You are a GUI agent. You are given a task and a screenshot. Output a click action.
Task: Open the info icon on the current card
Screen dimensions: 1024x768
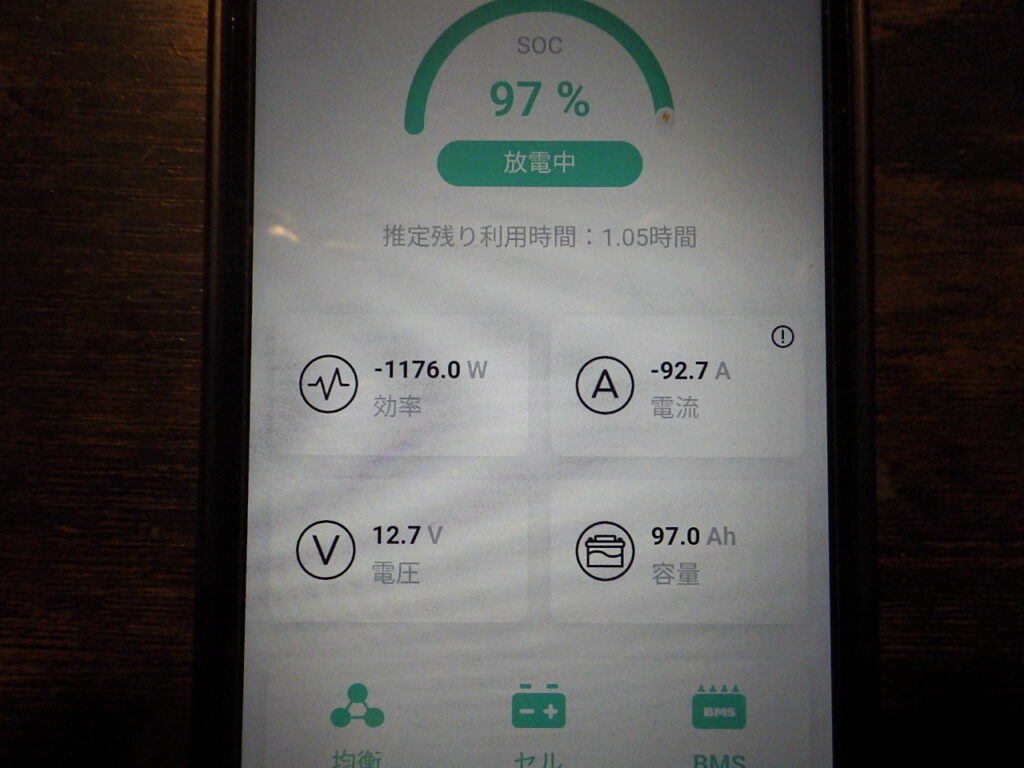pyautogui.click(x=783, y=337)
